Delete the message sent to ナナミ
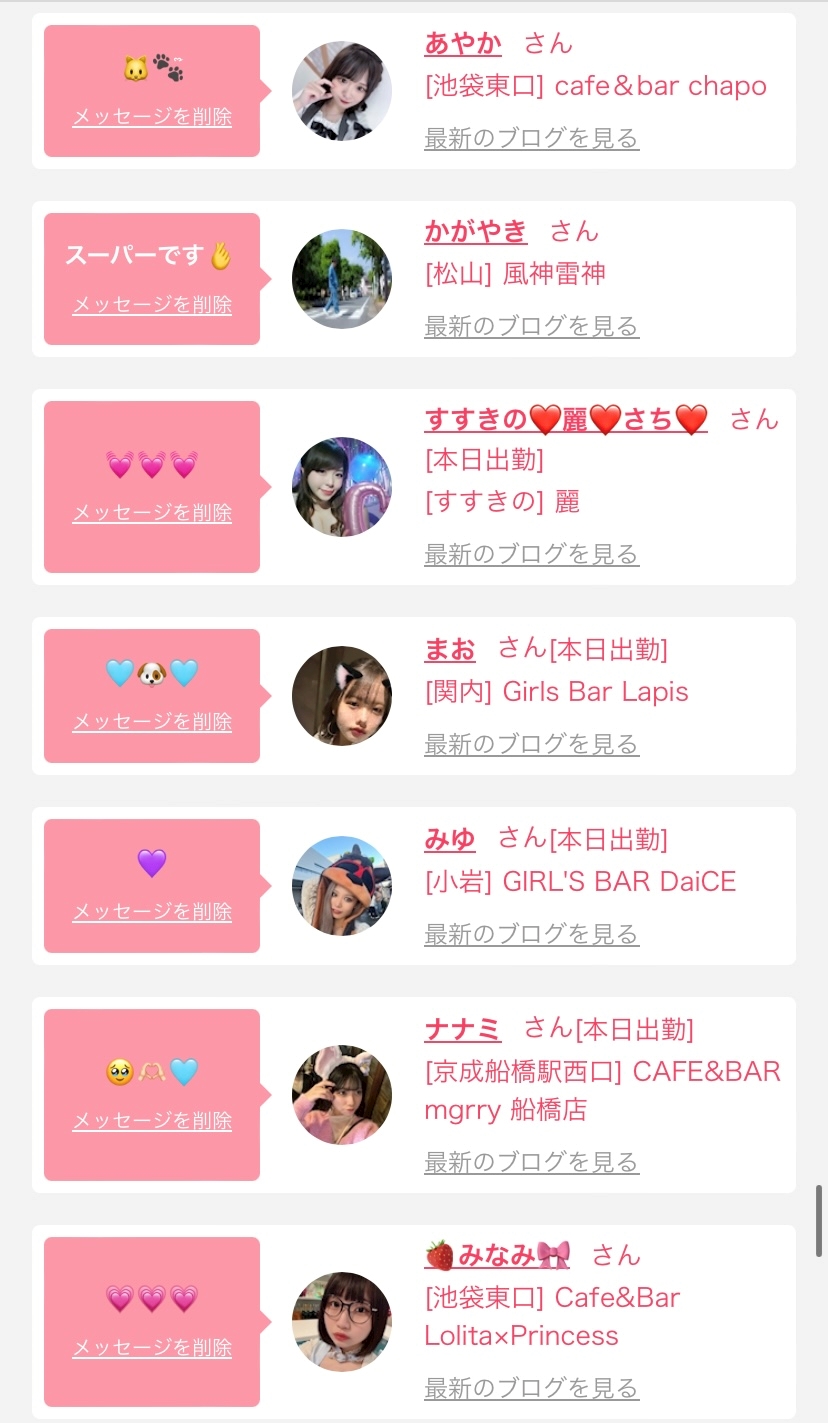 click(x=152, y=1121)
